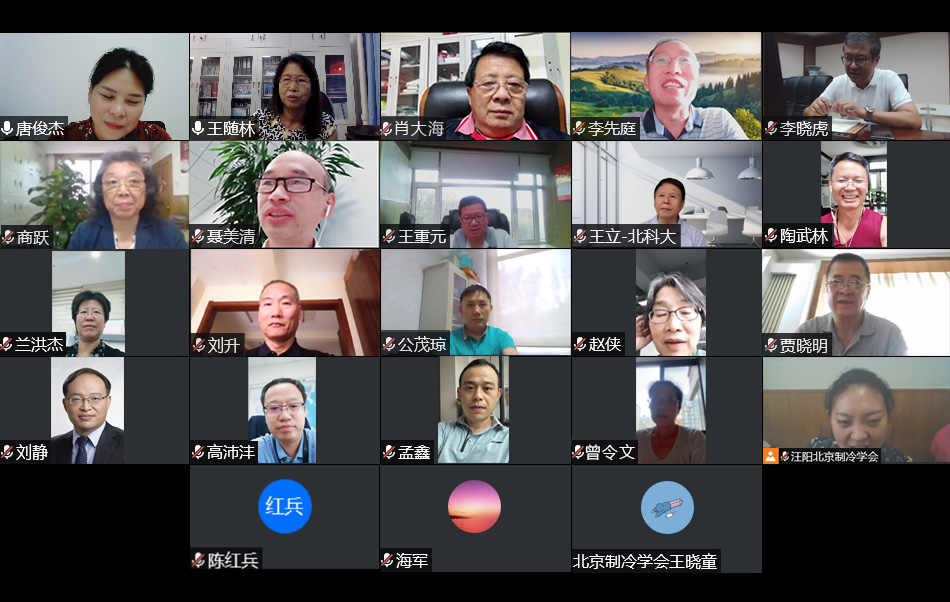
Task: Select 高沛沣's video tile
Action: [285, 410]
